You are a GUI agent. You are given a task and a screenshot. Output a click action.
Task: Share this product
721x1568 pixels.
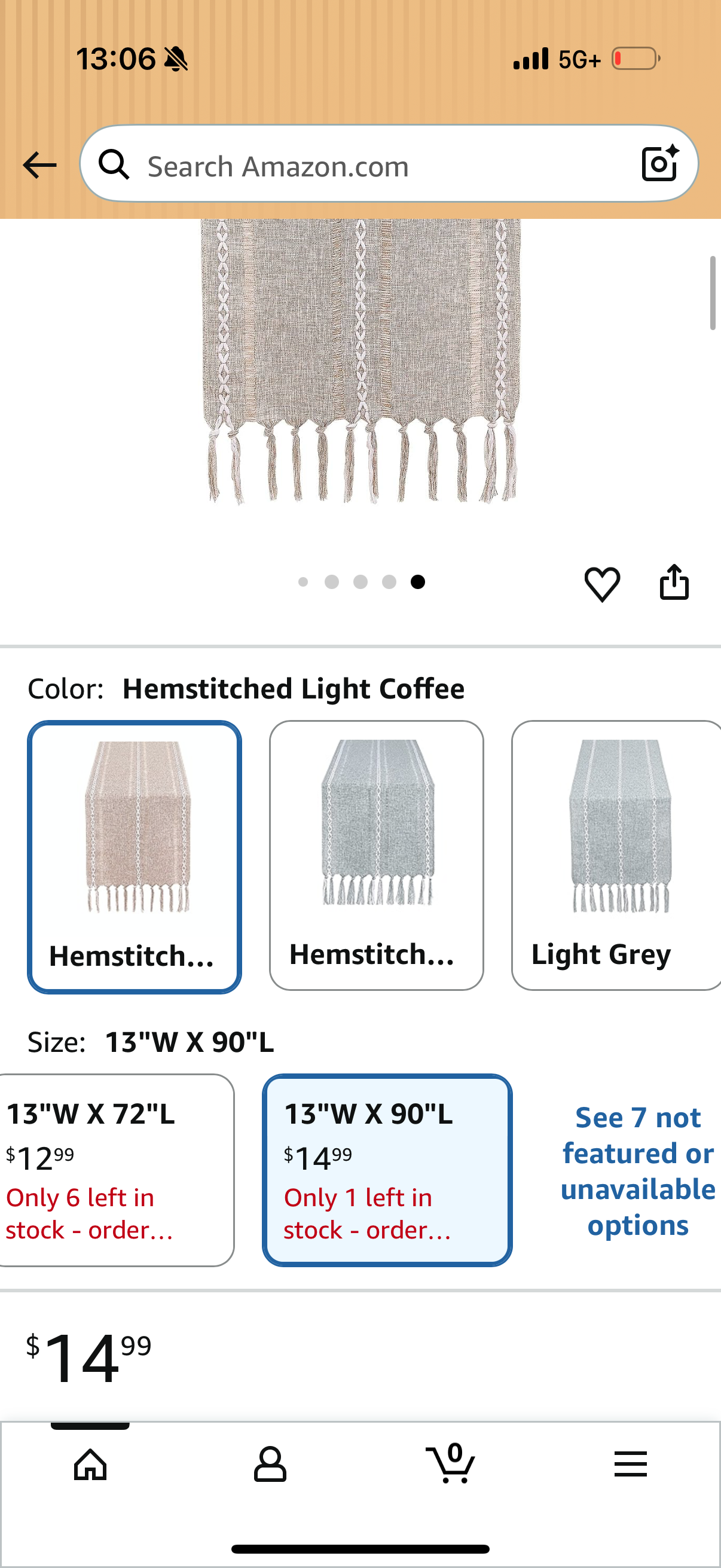click(674, 582)
